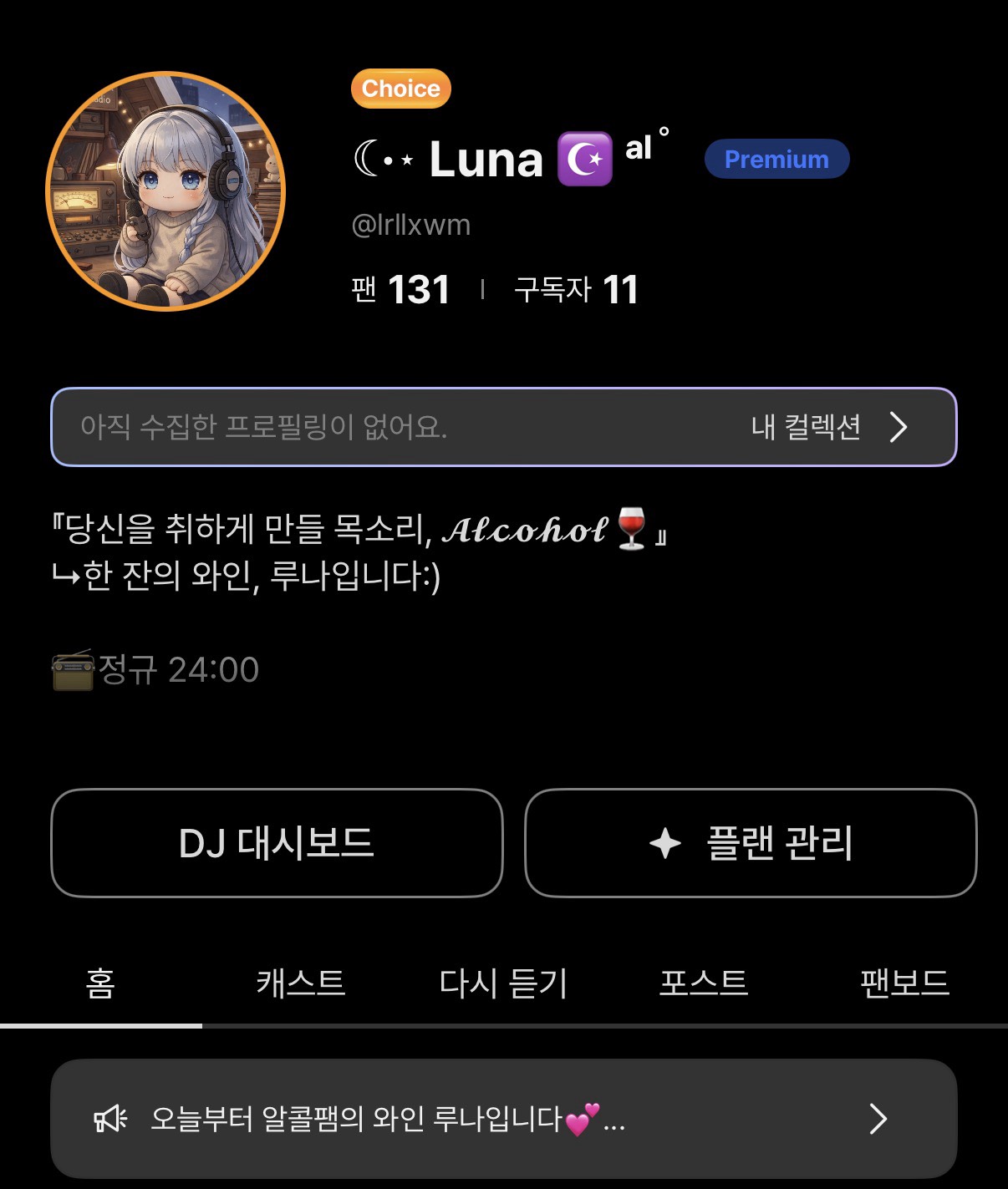This screenshot has width=1008, height=1189.
Task: Open the 팬보드 tab
Action: coord(904,983)
